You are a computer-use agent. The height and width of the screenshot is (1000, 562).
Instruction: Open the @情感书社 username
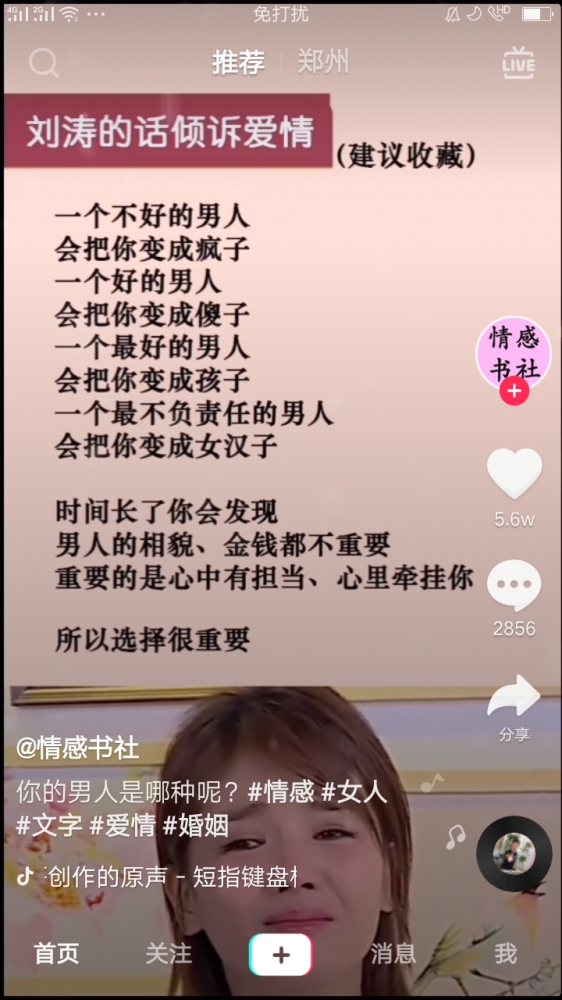[x=78, y=748]
